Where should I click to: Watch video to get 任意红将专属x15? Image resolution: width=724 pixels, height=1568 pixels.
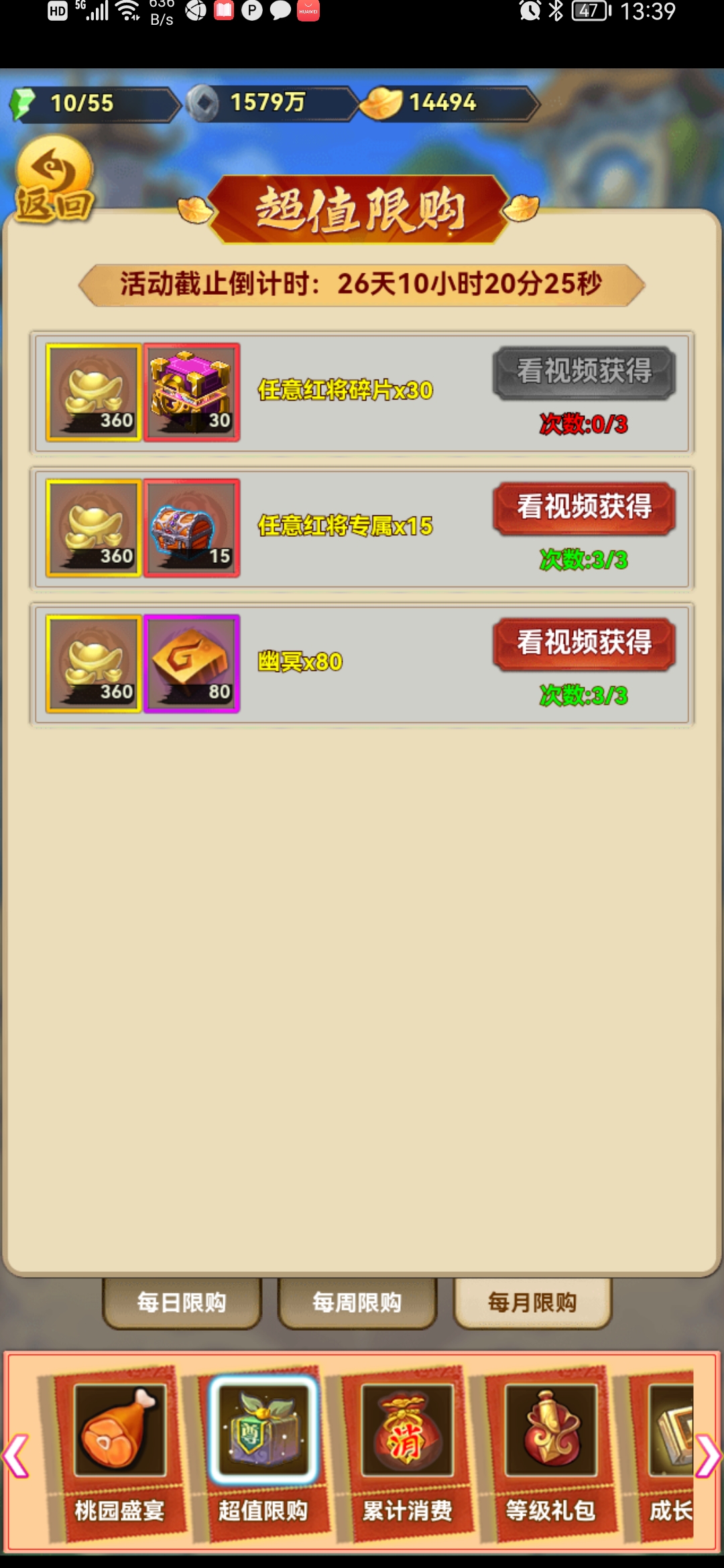583,508
